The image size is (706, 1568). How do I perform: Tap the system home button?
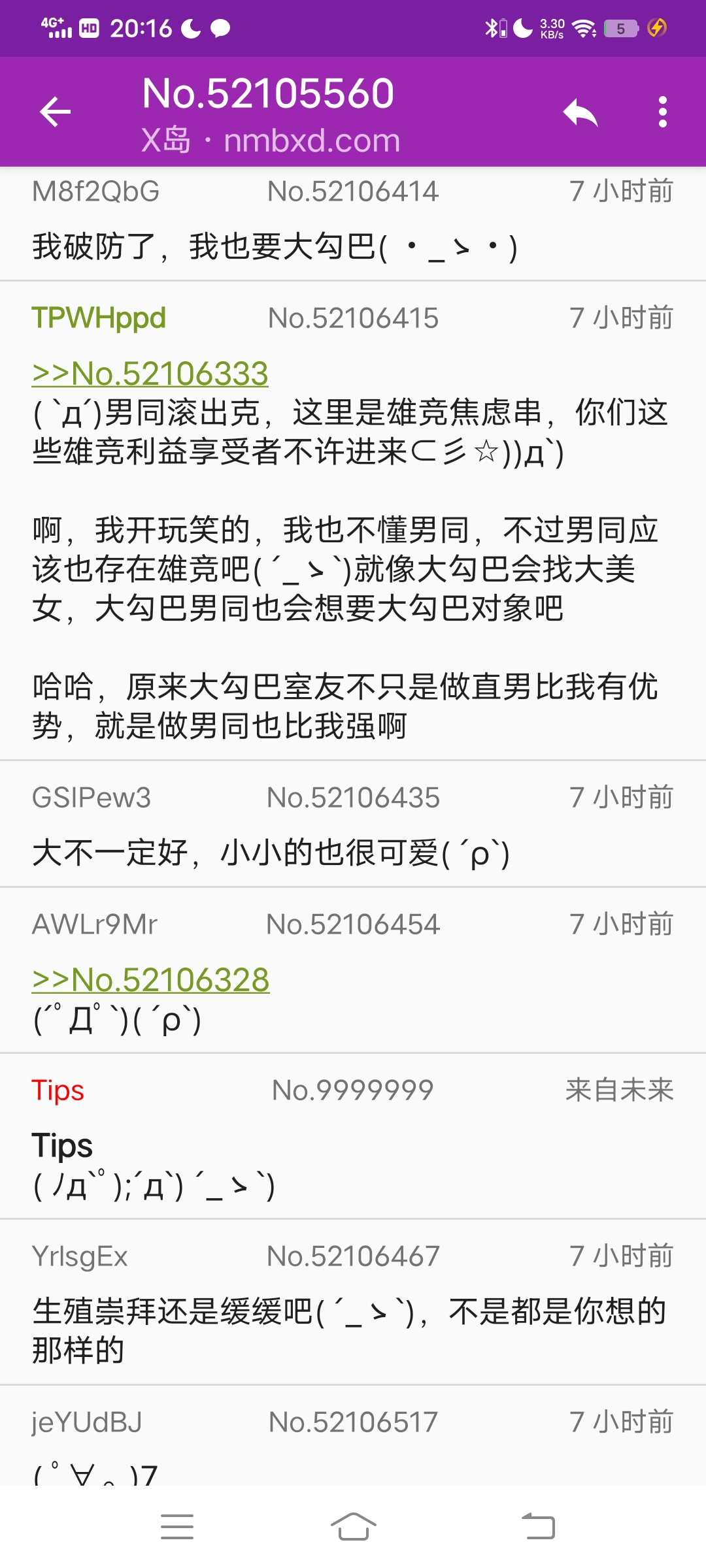pyautogui.click(x=353, y=1527)
